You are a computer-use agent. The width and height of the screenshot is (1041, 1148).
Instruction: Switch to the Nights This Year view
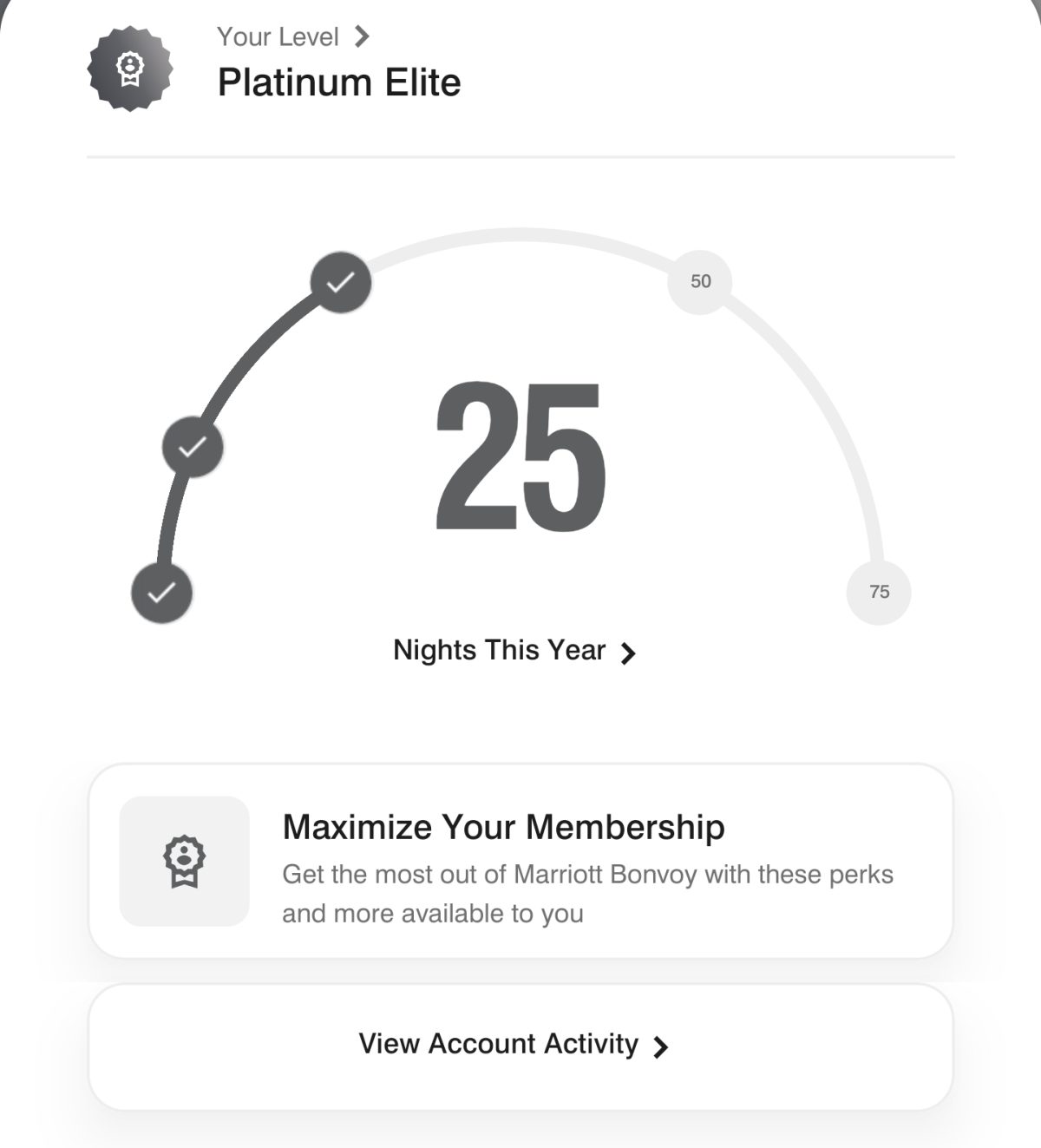click(x=500, y=650)
